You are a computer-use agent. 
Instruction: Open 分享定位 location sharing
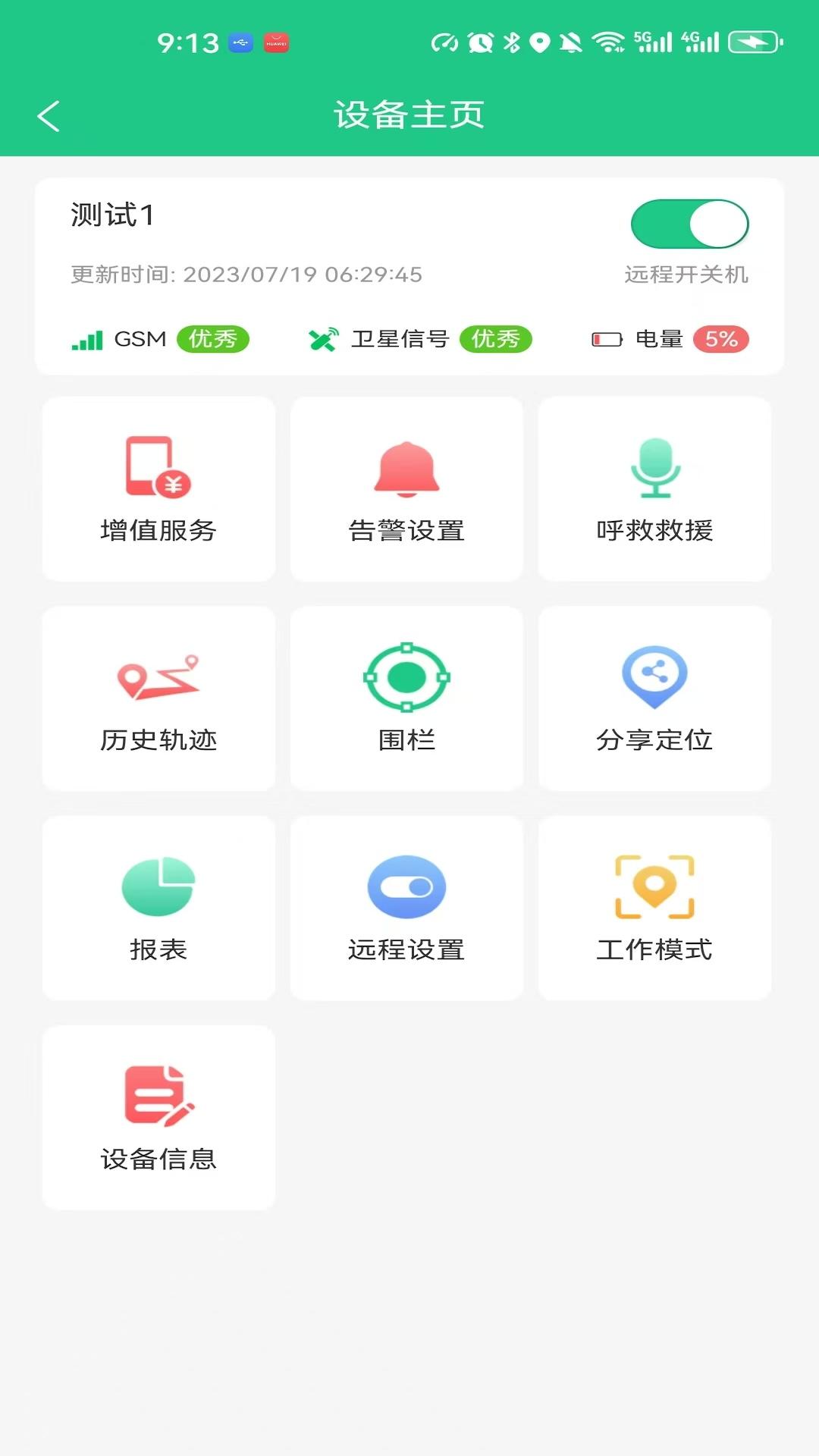[655, 699]
